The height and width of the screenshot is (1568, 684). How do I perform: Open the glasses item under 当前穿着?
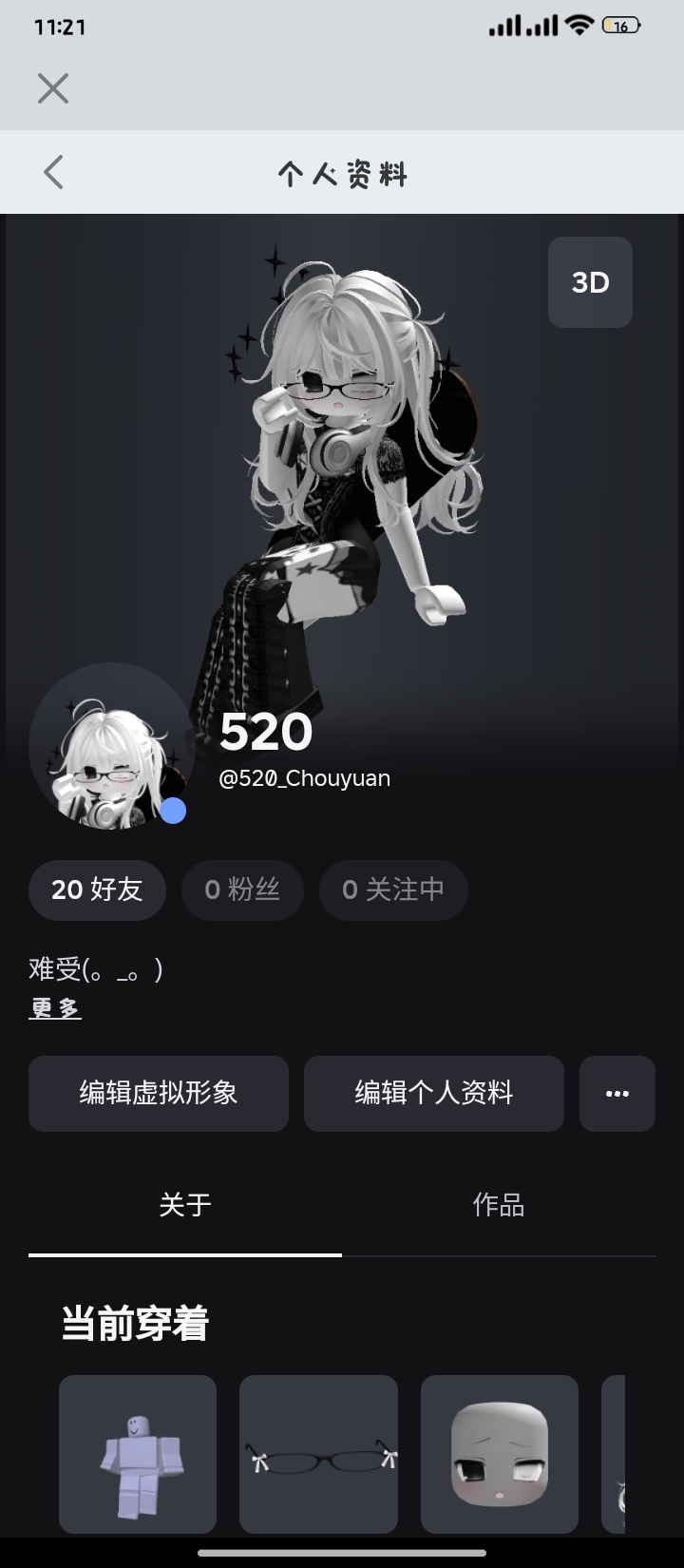pyautogui.click(x=318, y=1454)
